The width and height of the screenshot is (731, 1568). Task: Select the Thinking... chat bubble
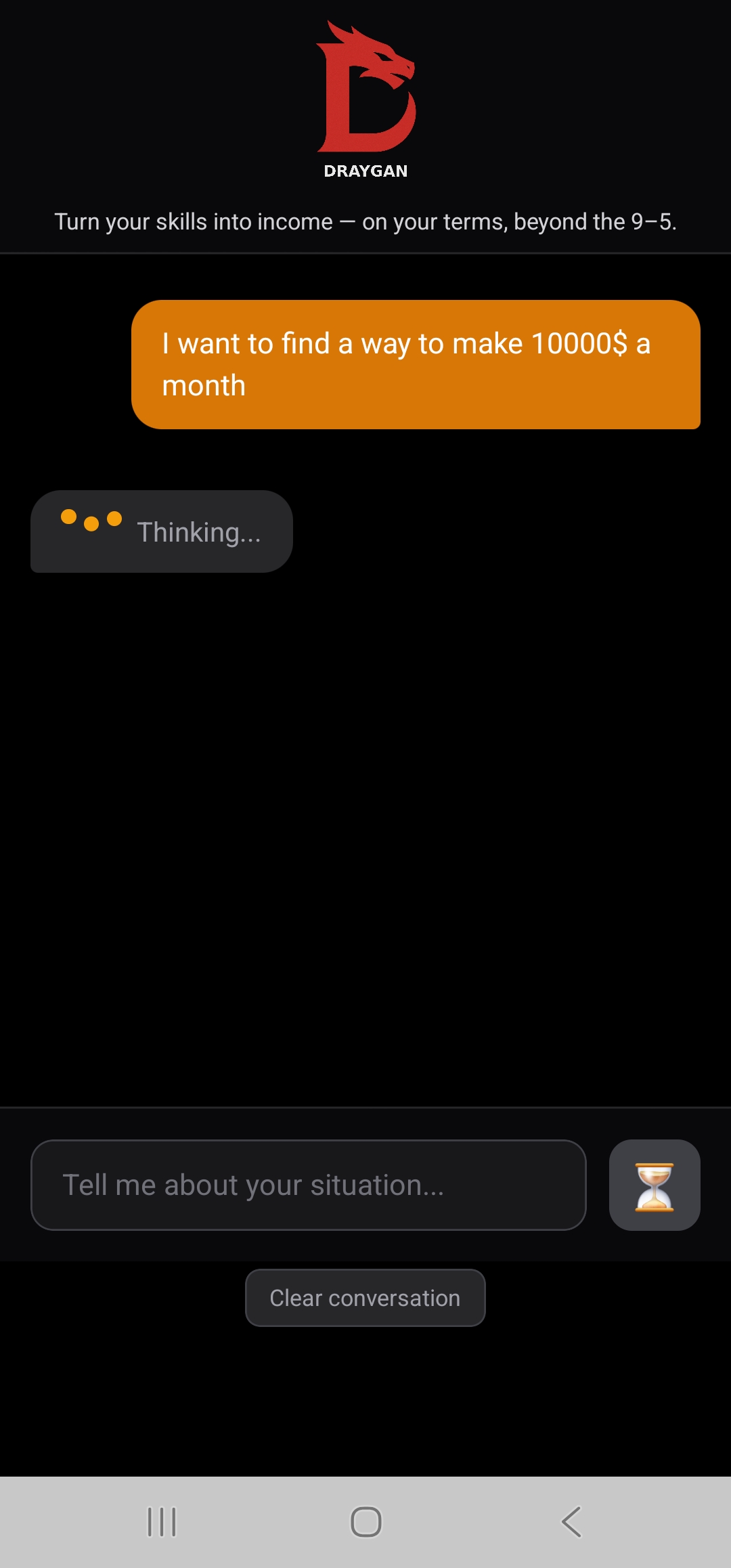pos(161,531)
